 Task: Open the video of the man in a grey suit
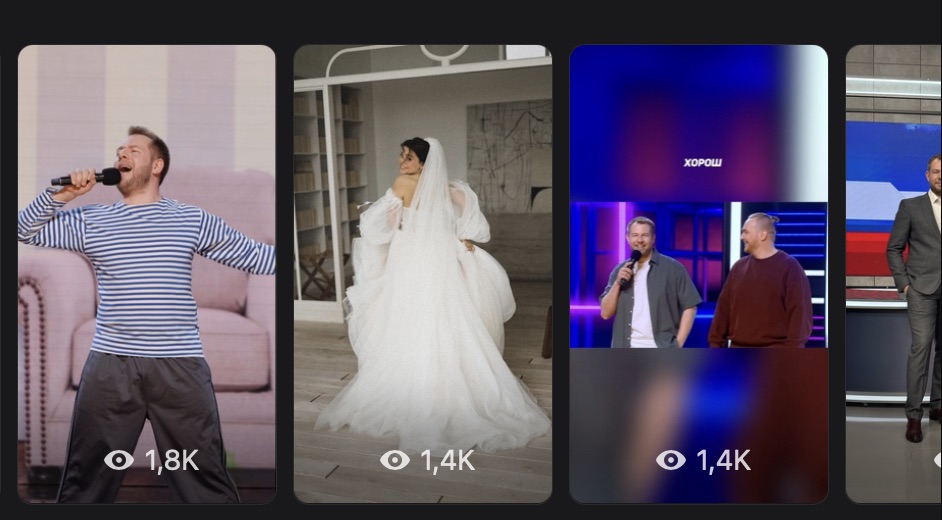point(895,273)
